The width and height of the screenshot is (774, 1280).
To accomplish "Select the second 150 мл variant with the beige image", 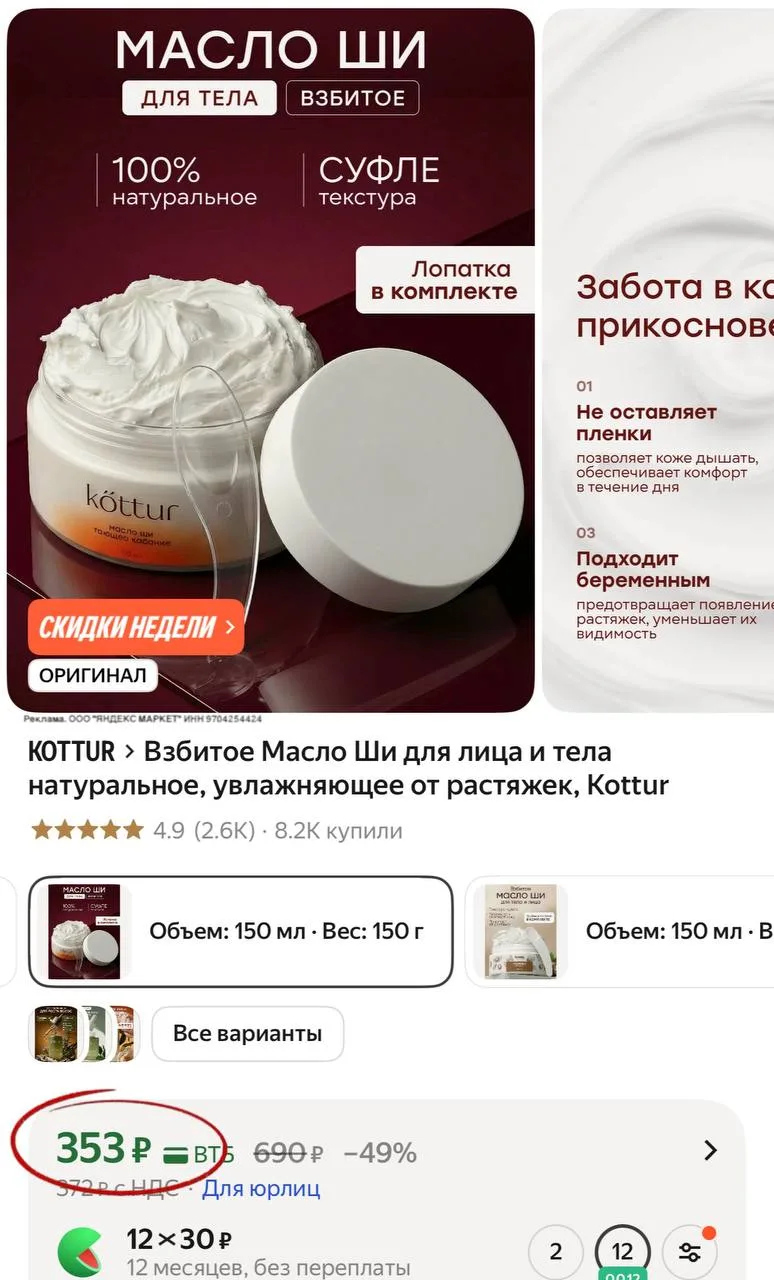I will pyautogui.click(x=620, y=931).
